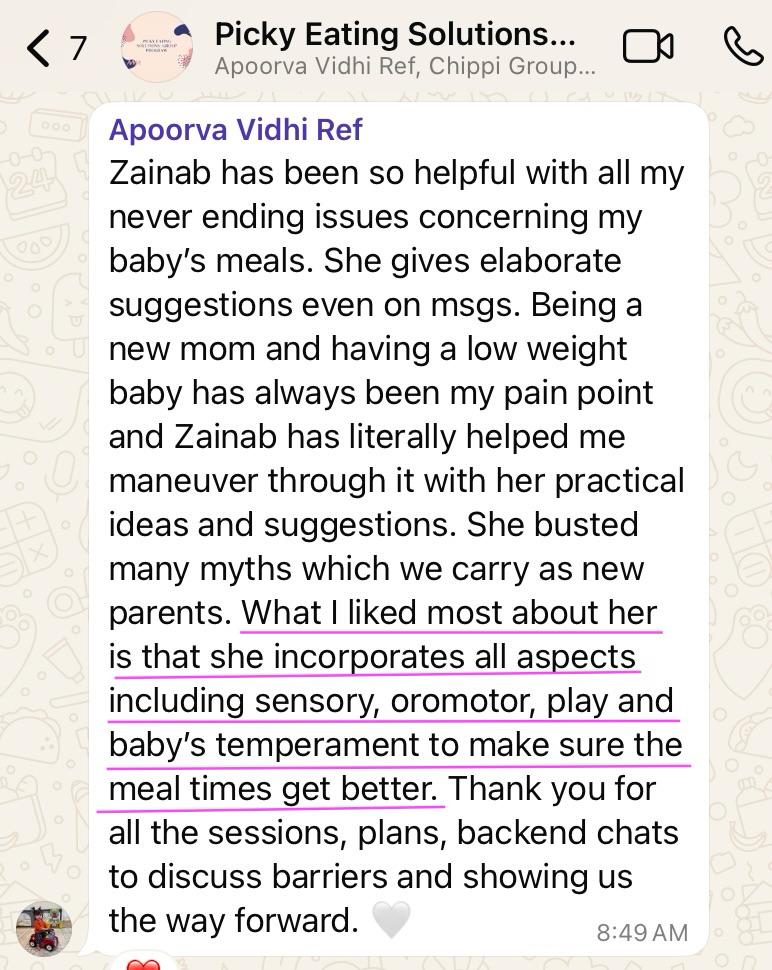View the sender's avatar beside the message
This screenshot has height=970, width=772.
(43, 930)
